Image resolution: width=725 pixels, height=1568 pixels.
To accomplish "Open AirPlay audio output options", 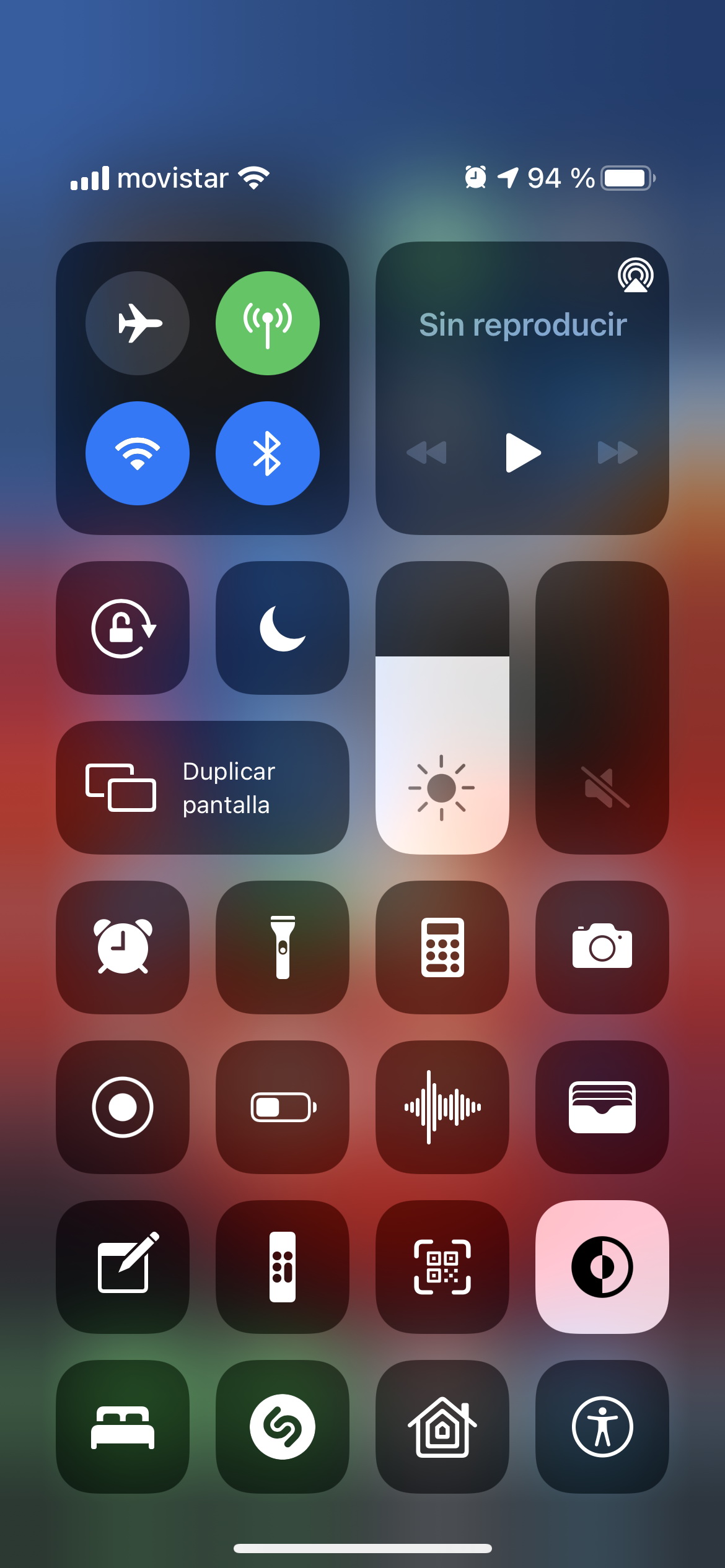I will click(635, 276).
